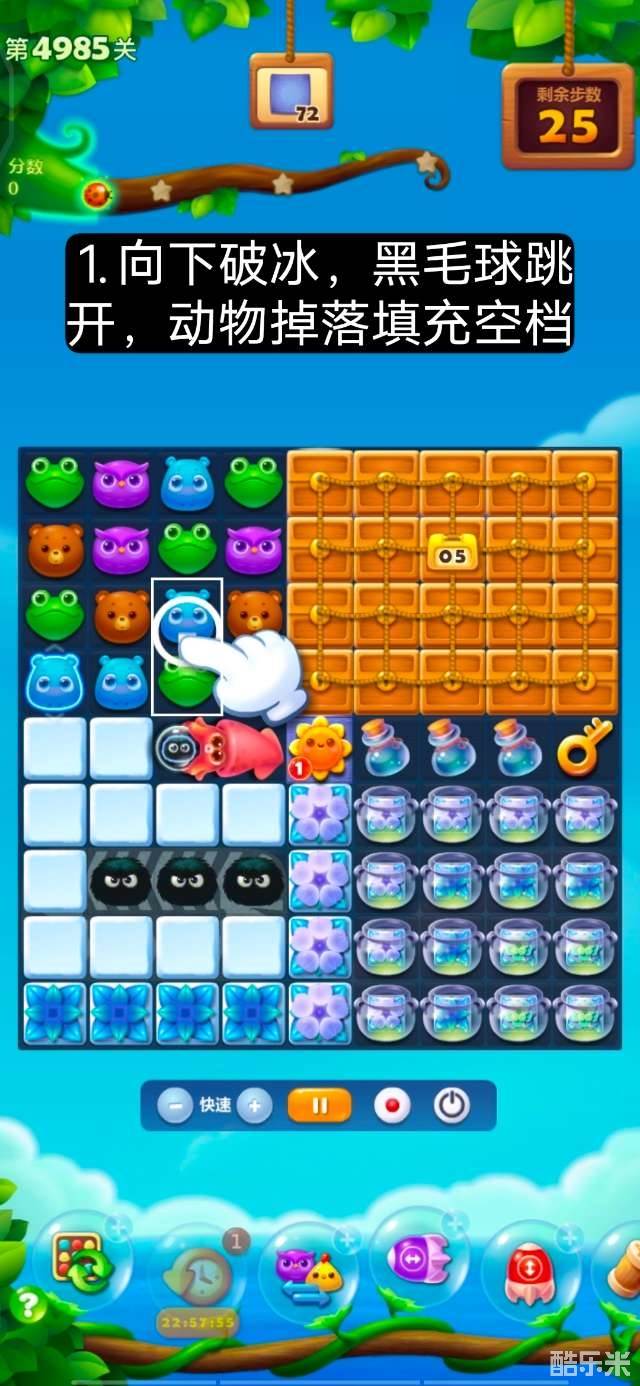640x1386 pixels.
Task: Open the level target box showing 72
Action: coord(291,92)
